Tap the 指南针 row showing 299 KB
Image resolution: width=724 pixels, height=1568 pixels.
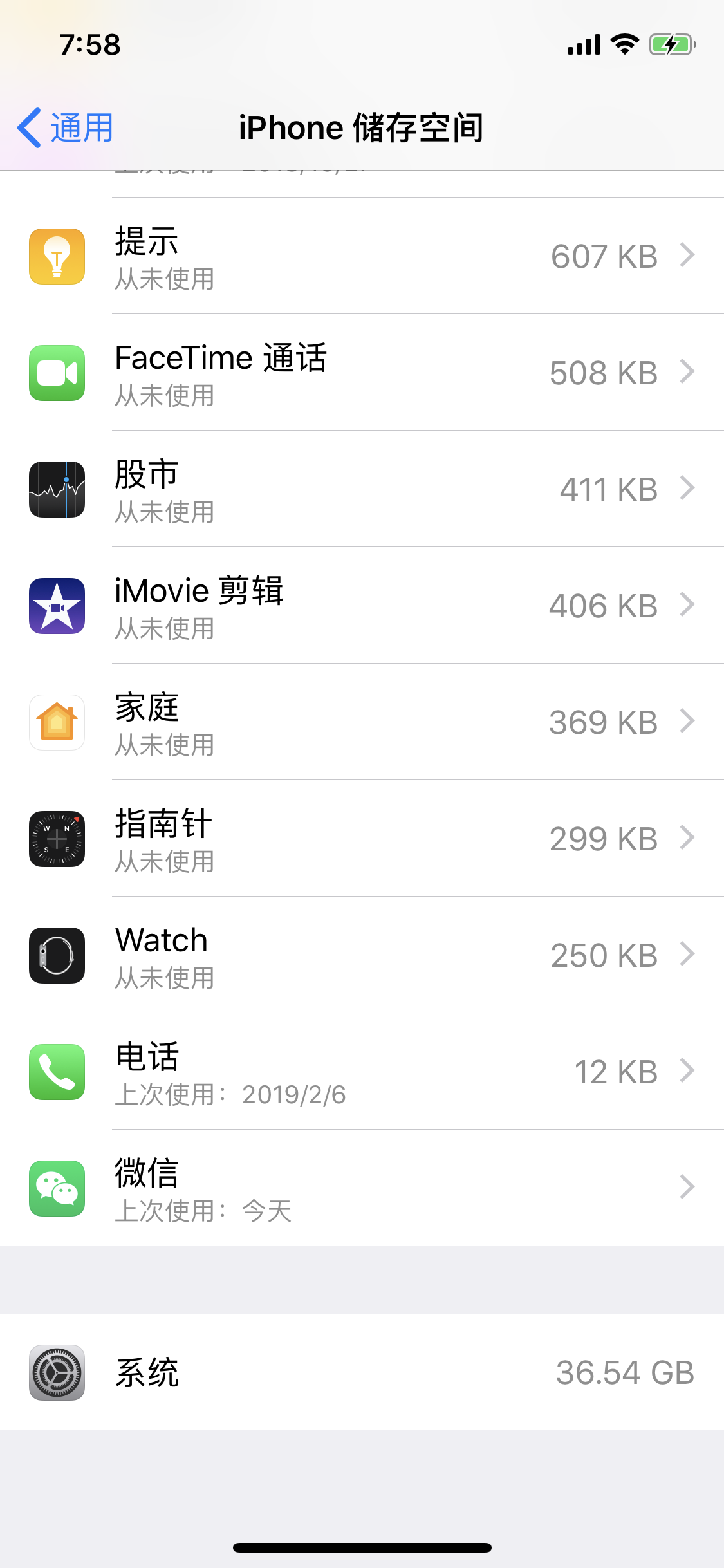click(360, 839)
